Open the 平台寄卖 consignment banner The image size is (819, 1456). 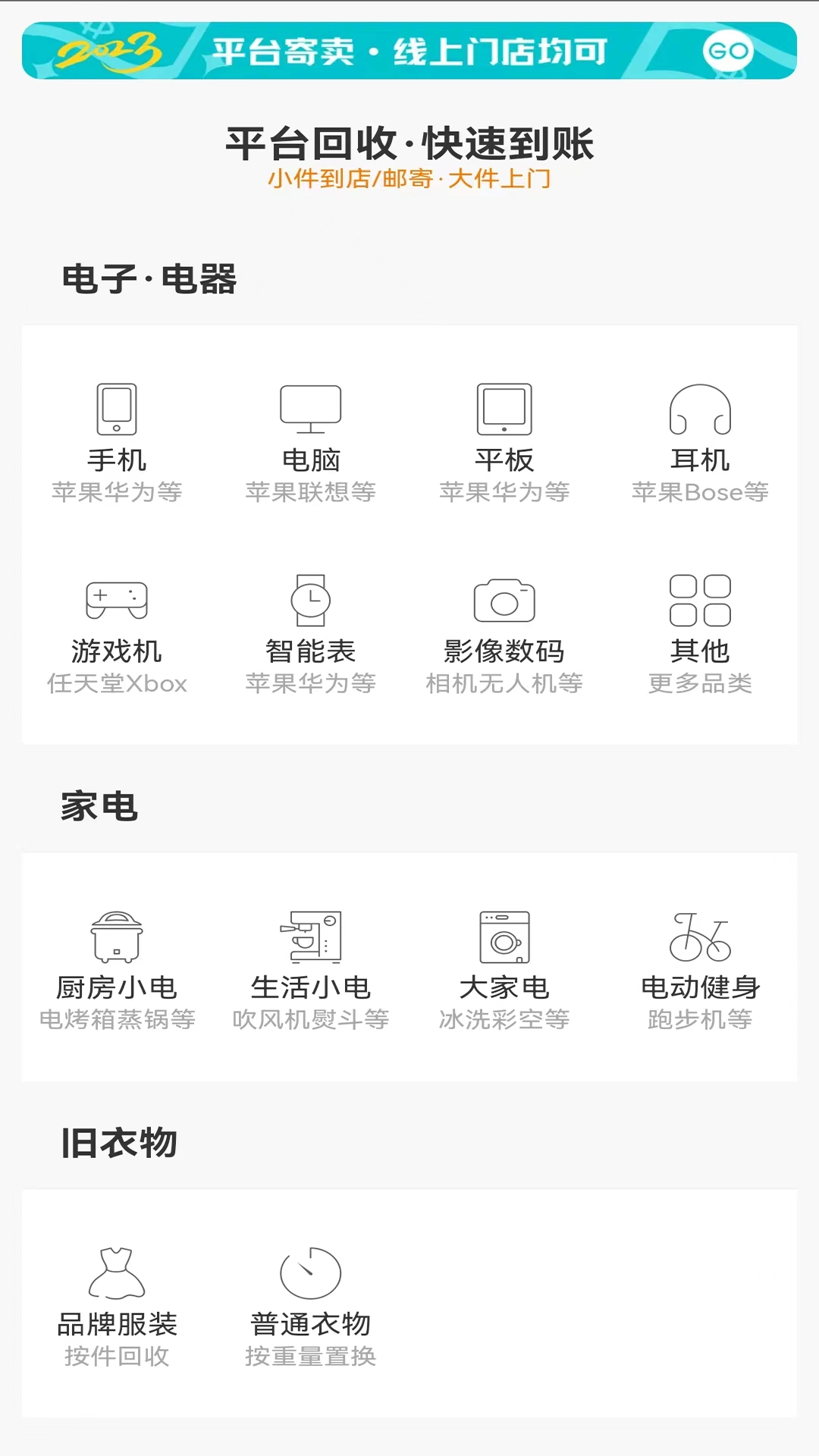click(409, 50)
